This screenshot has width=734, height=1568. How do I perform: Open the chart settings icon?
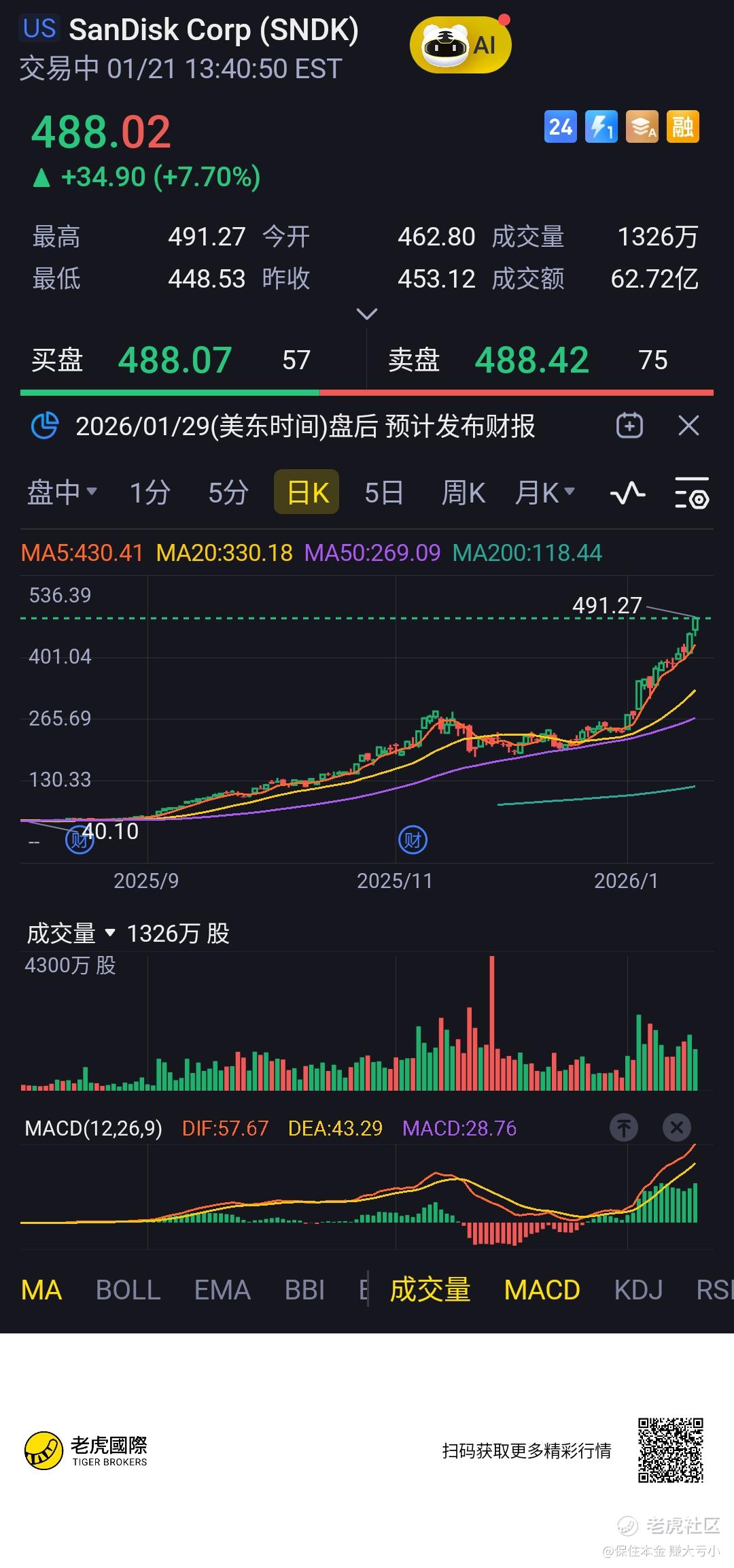coord(691,493)
